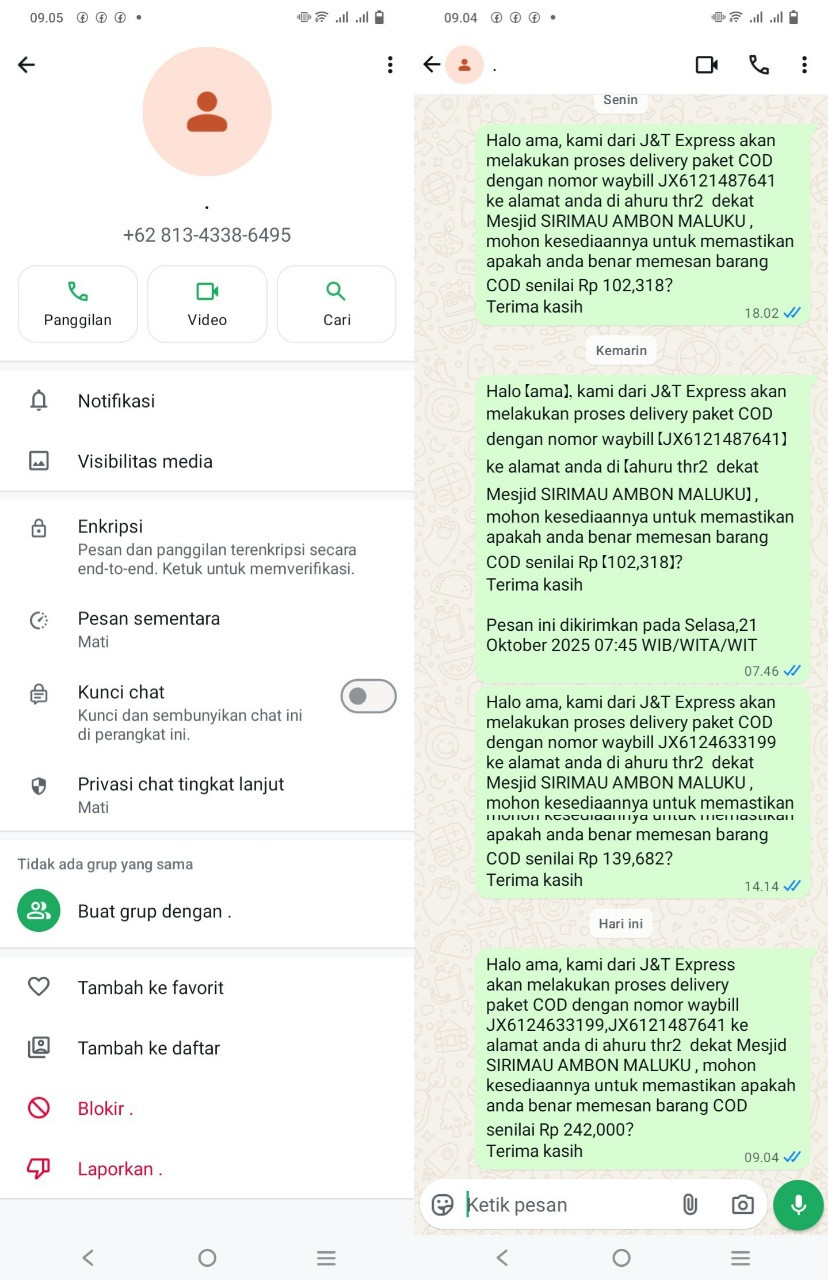Open the paperclip attachment icon
Screen dimensions: 828x1280
click(x=690, y=1205)
